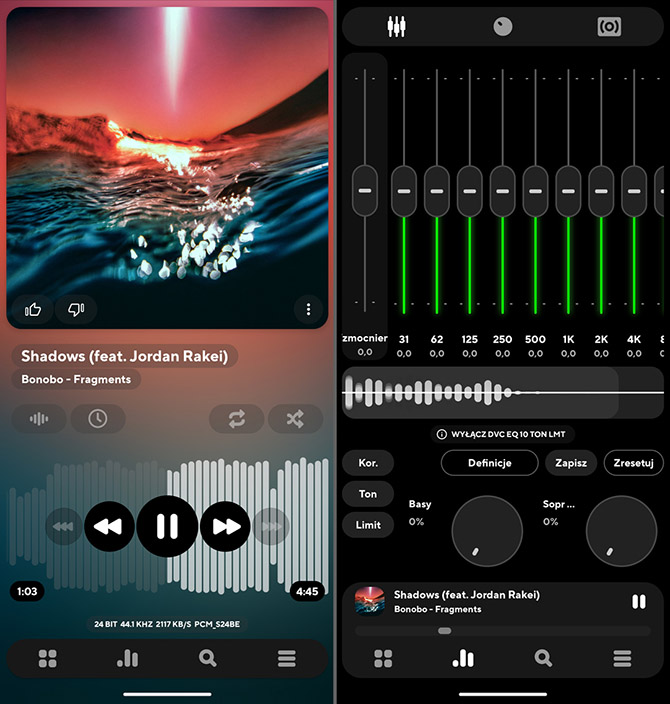Open the overflow menu on album art
Image resolution: width=670 pixels, height=704 pixels.
click(x=308, y=310)
